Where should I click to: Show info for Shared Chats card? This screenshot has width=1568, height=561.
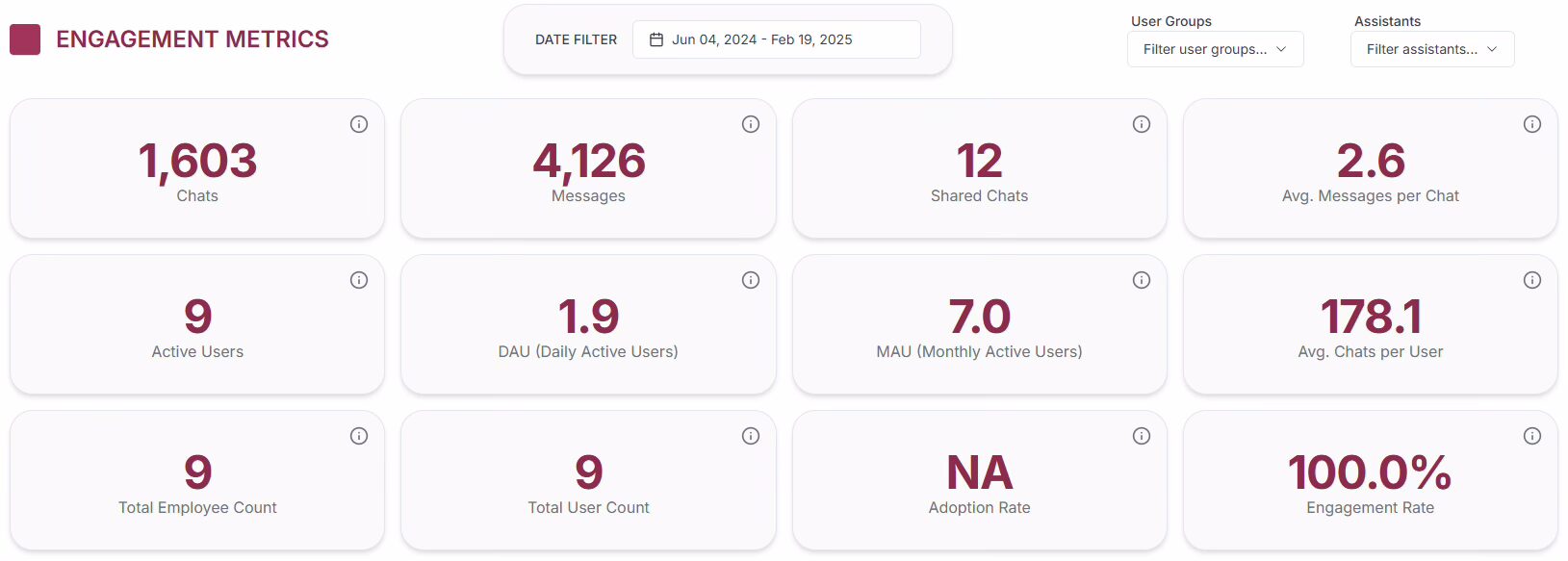point(1142,124)
